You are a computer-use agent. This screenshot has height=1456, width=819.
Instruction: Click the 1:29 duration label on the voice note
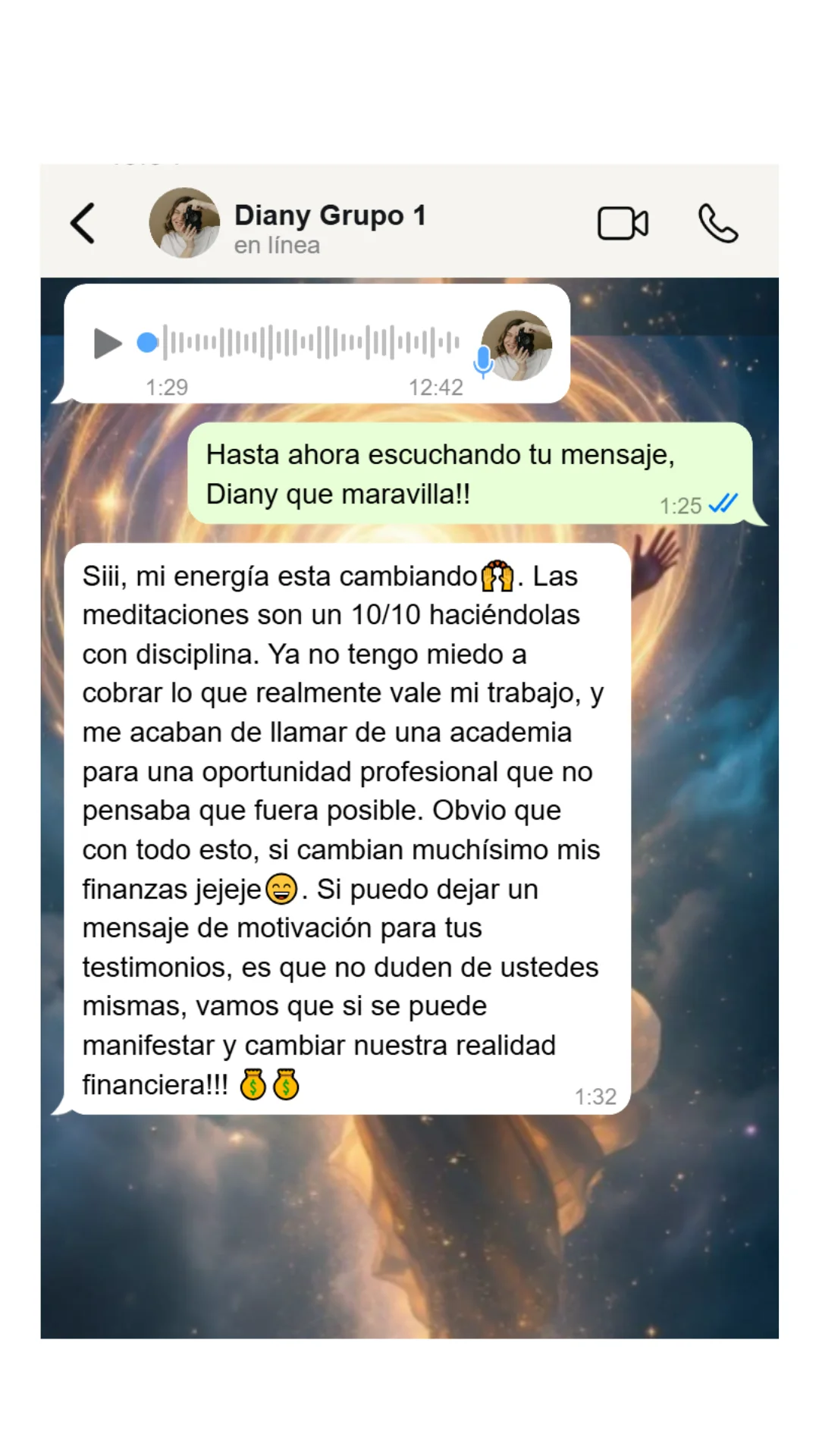[165, 387]
